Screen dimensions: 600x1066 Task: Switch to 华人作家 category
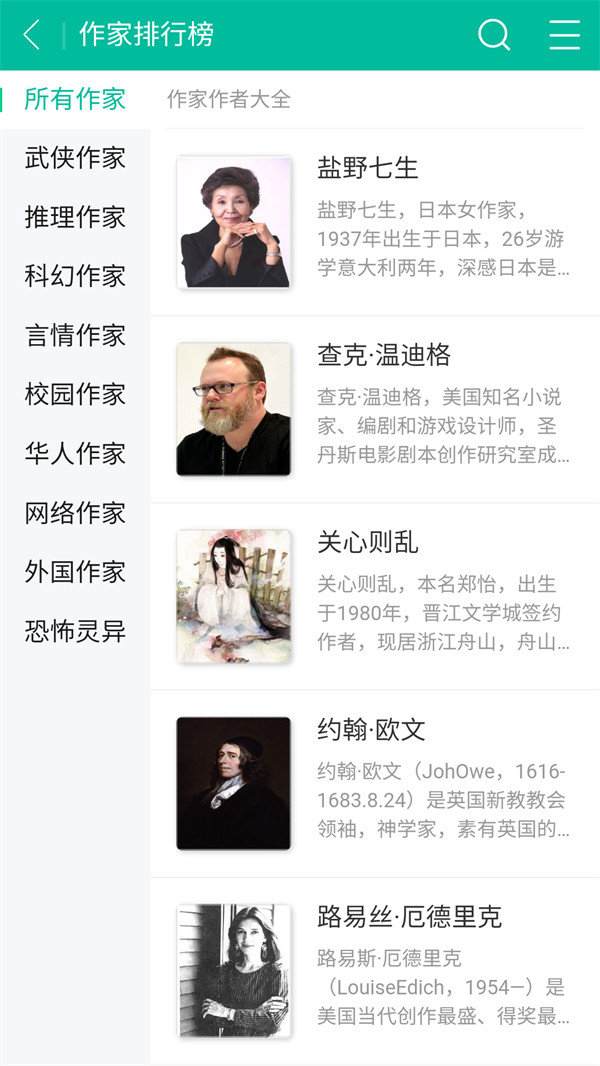pyautogui.click(x=75, y=453)
